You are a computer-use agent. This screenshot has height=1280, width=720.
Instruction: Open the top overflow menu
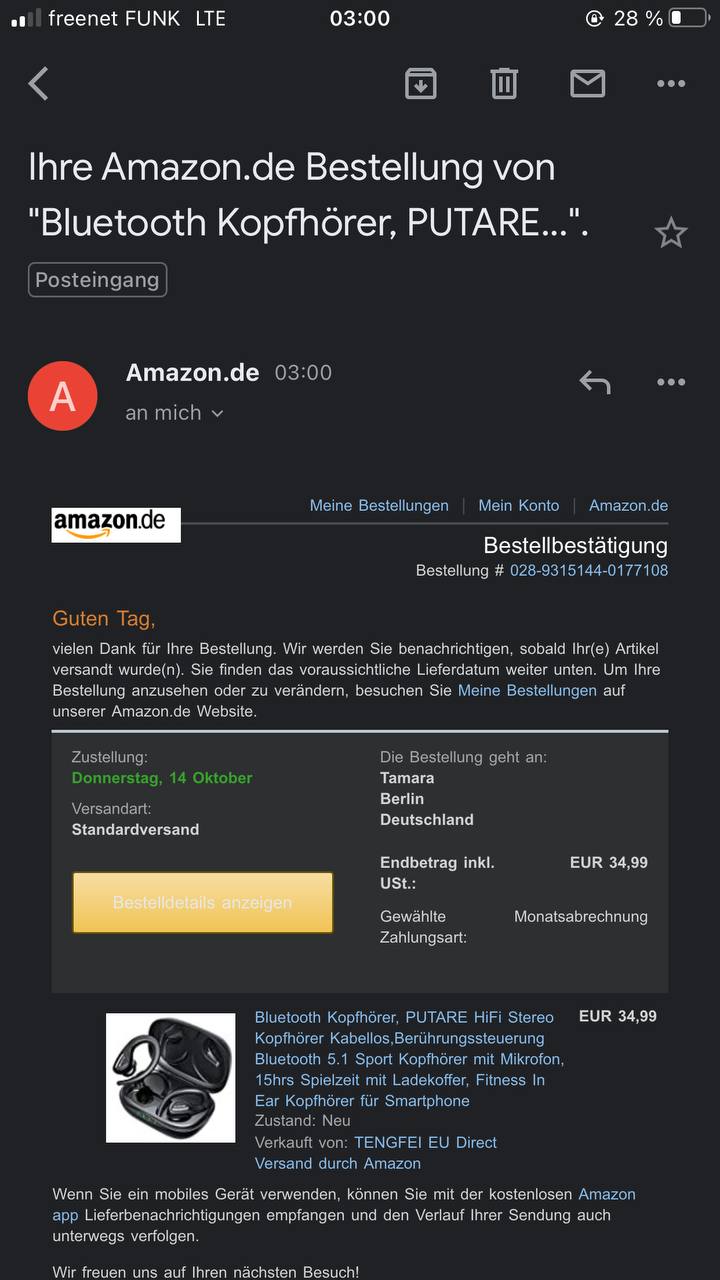coord(670,84)
